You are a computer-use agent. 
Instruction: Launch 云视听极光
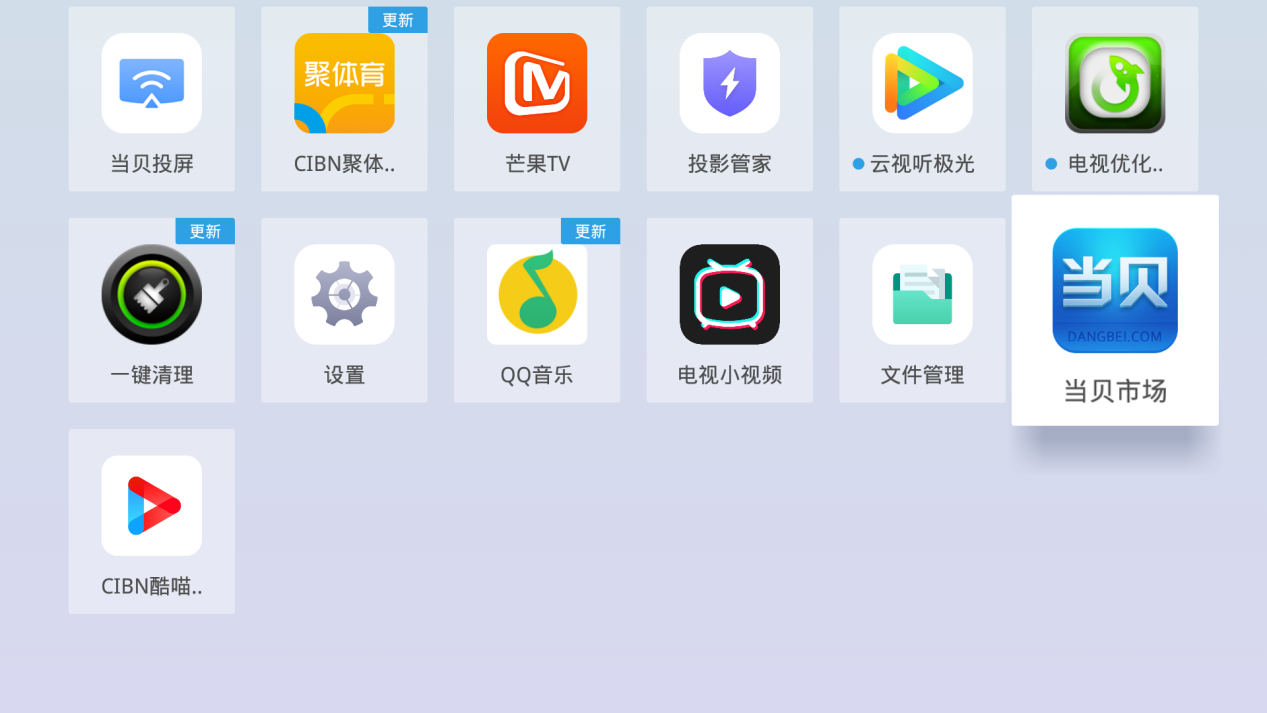(922, 98)
